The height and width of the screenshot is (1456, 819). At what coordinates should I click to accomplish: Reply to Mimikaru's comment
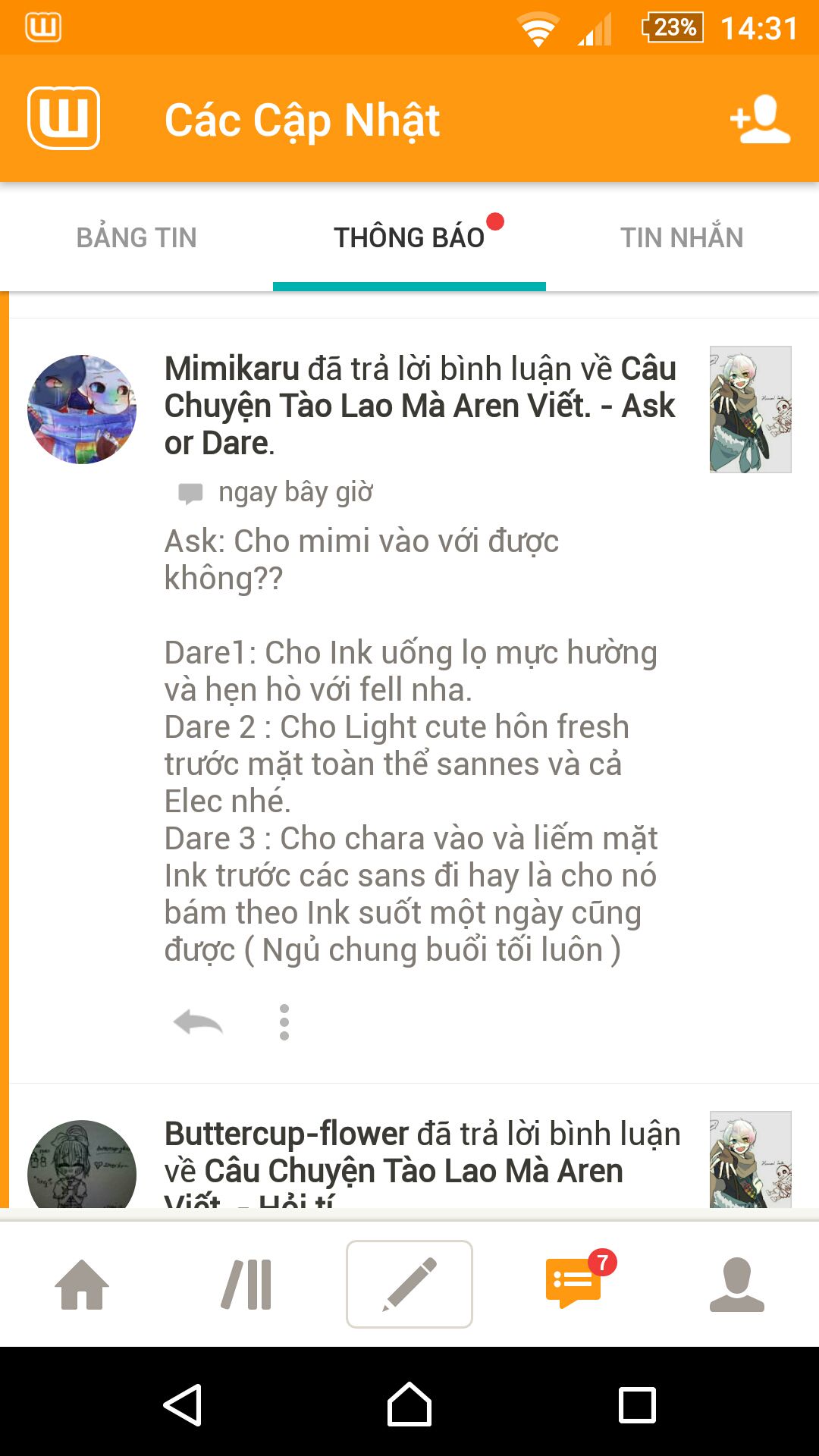(198, 1022)
